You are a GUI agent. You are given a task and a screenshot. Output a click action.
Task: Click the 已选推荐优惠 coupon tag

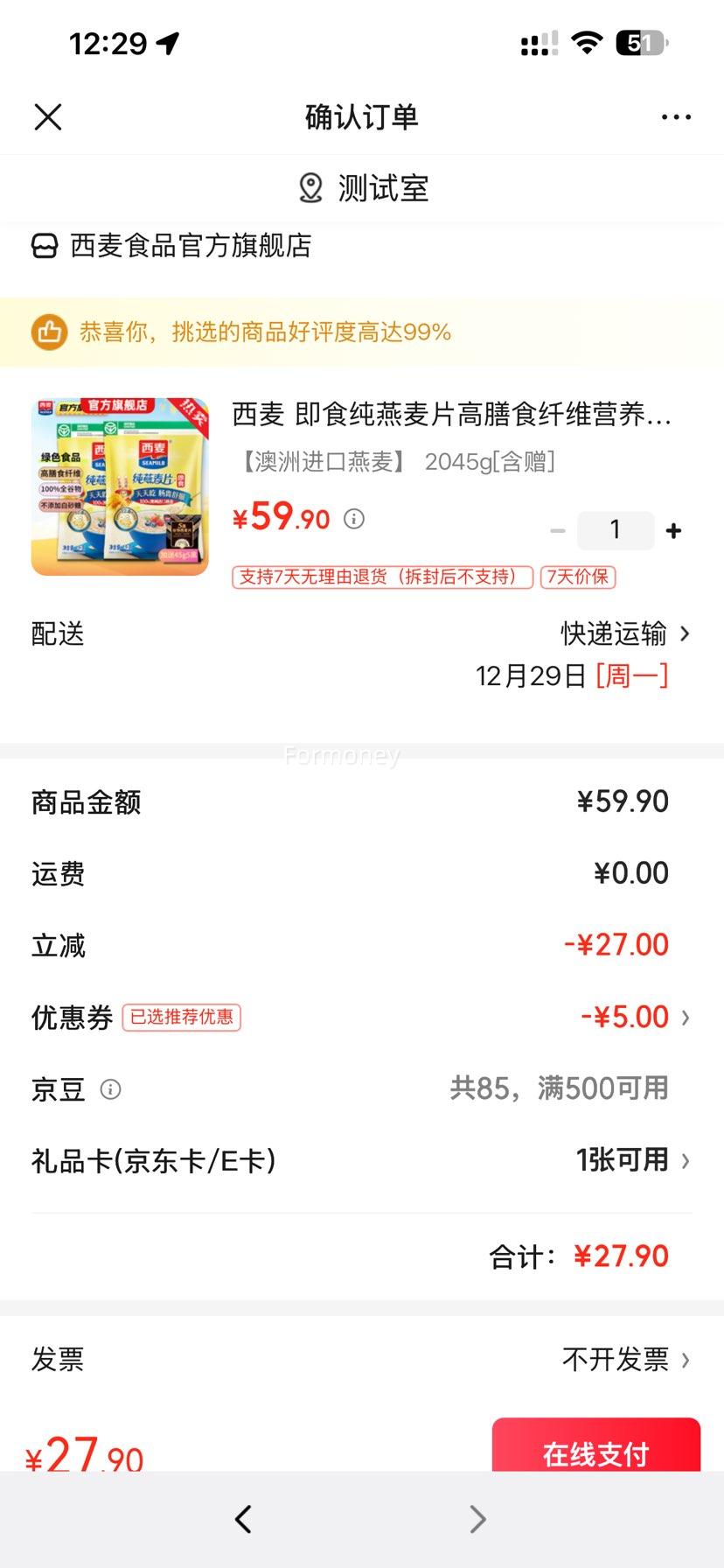click(182, 1018)
